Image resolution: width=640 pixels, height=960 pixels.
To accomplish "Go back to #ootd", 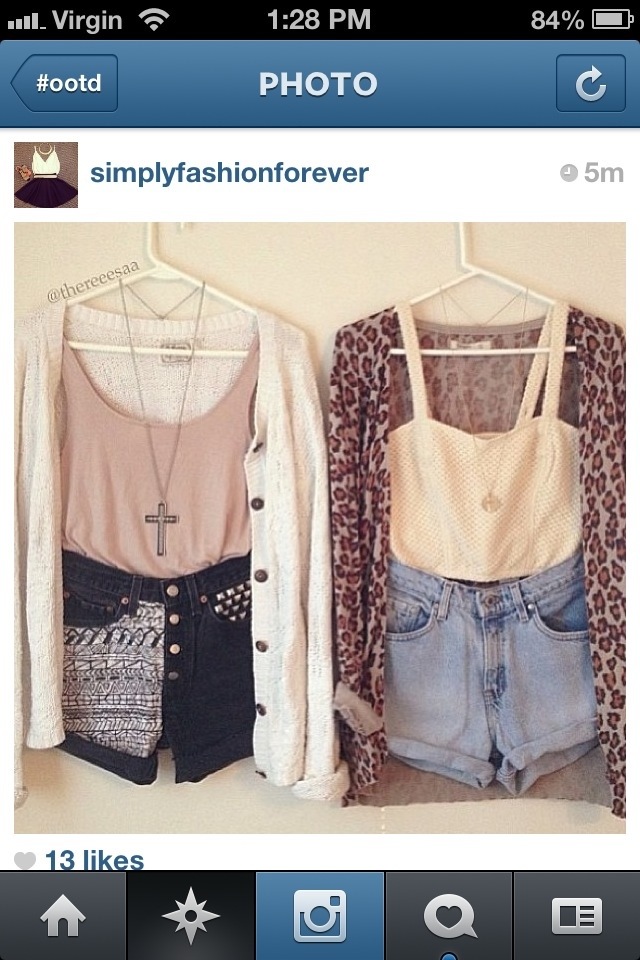I will pyautogui.click(x=65, y=84).
